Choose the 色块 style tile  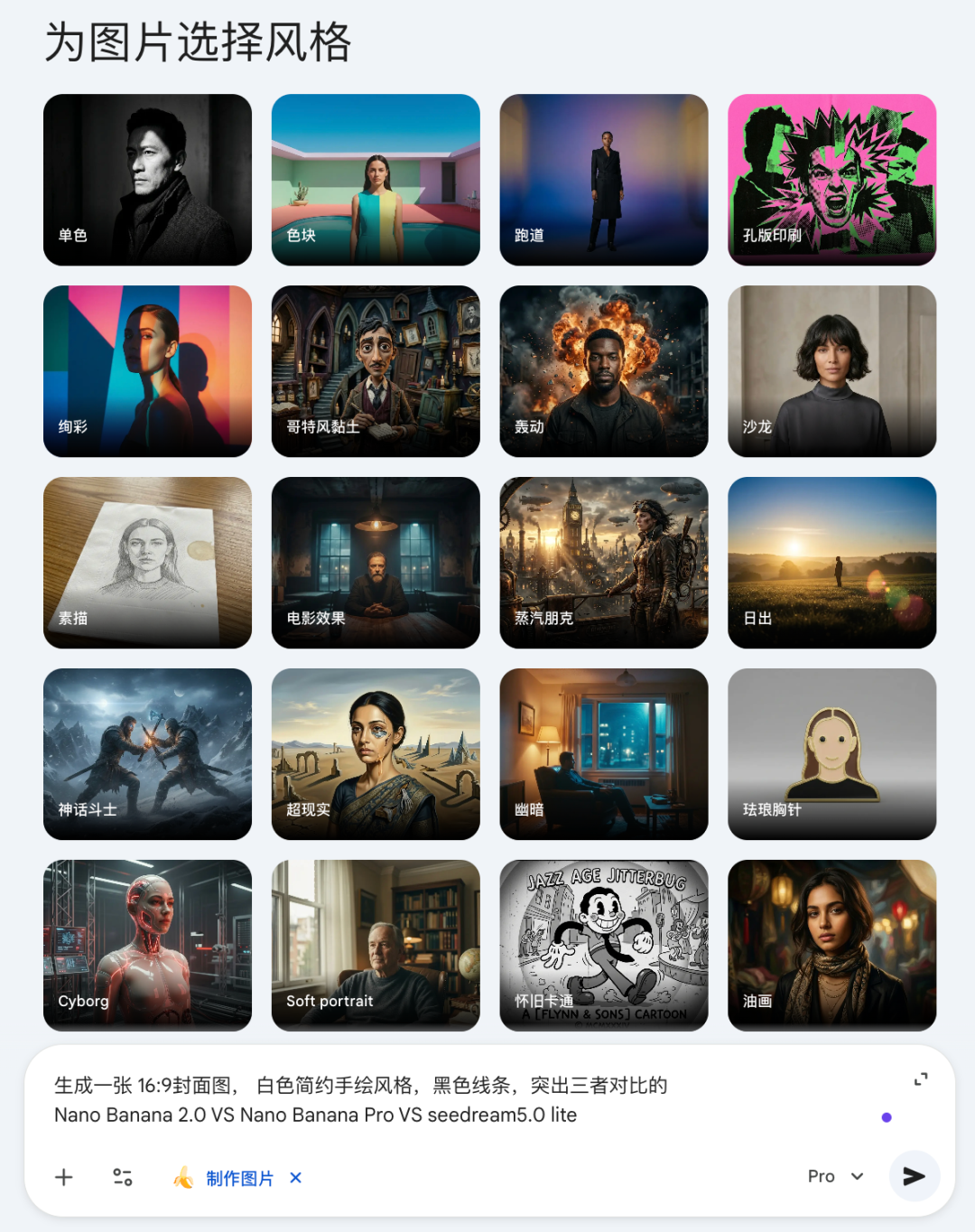pos(376,180)
